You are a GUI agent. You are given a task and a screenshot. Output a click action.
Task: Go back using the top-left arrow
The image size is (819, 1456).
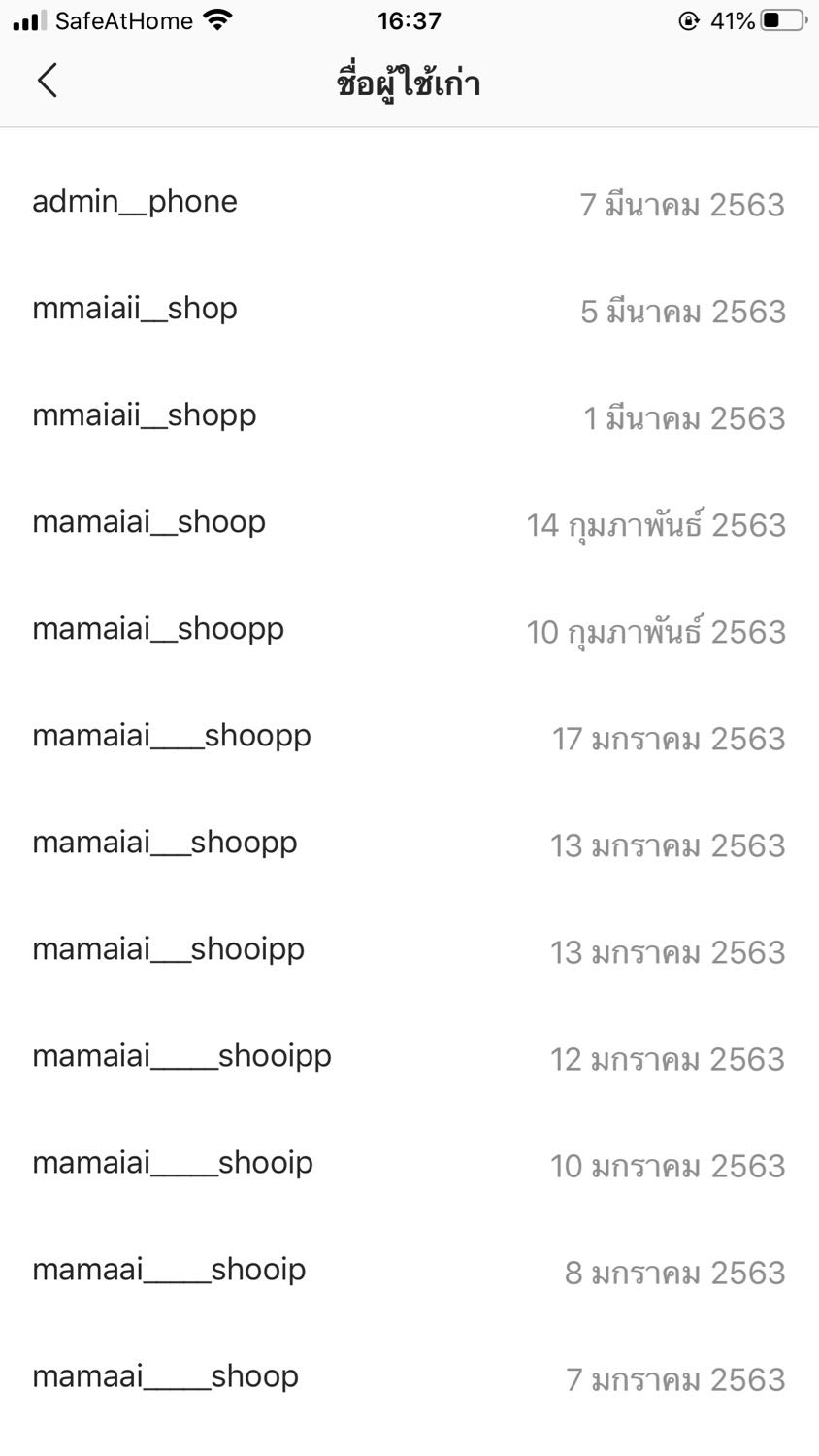[47, 81]
